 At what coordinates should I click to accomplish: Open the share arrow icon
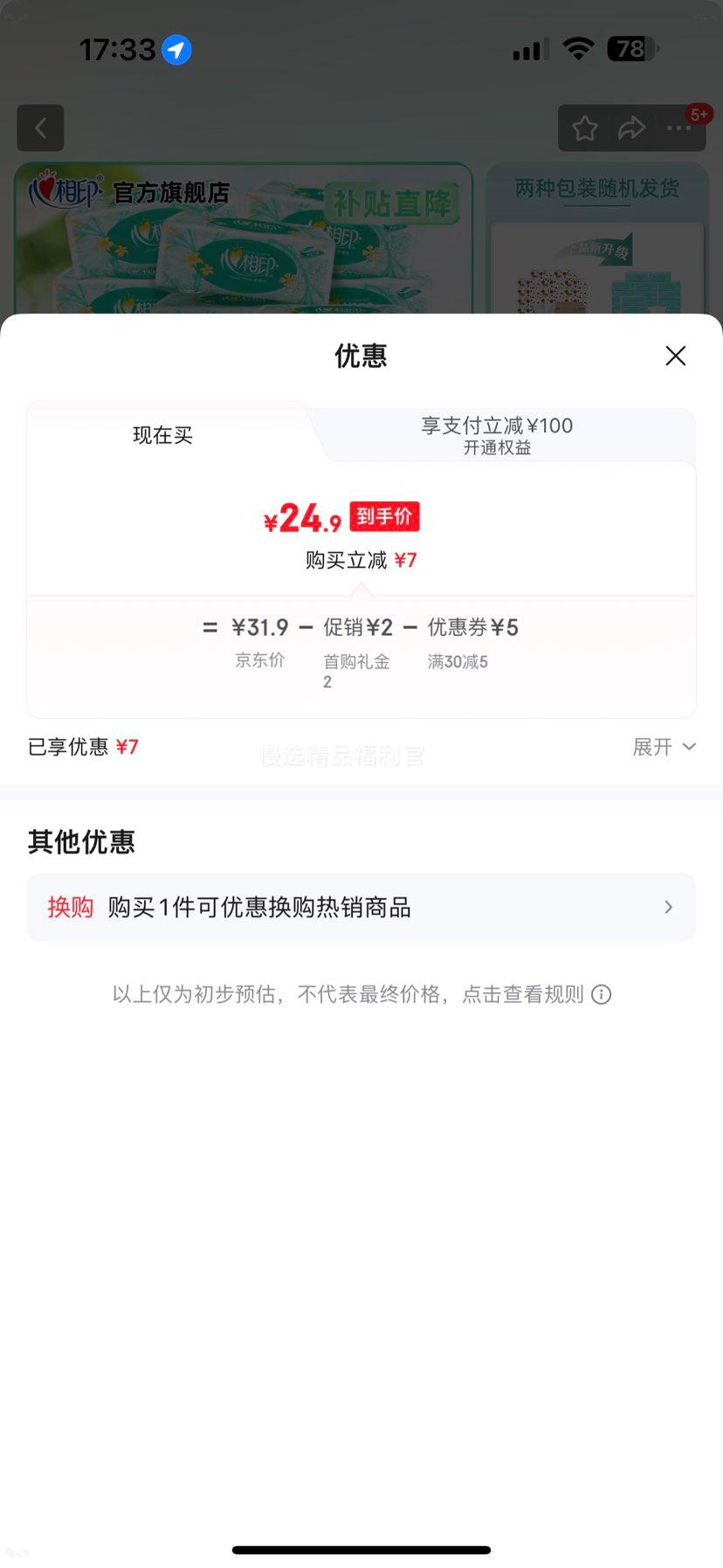631,128
